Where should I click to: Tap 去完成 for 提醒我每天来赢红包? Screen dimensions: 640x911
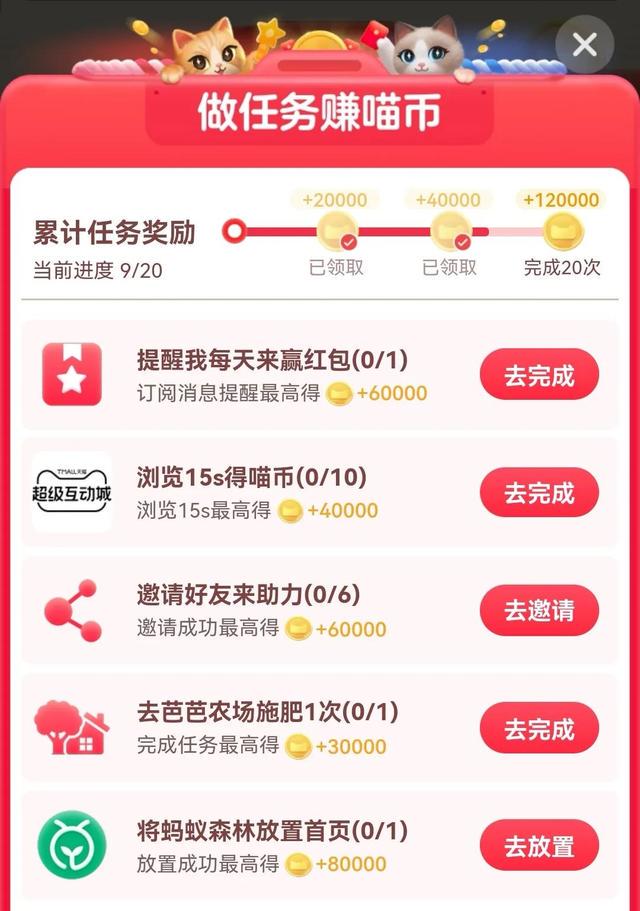tap(539, 375)
